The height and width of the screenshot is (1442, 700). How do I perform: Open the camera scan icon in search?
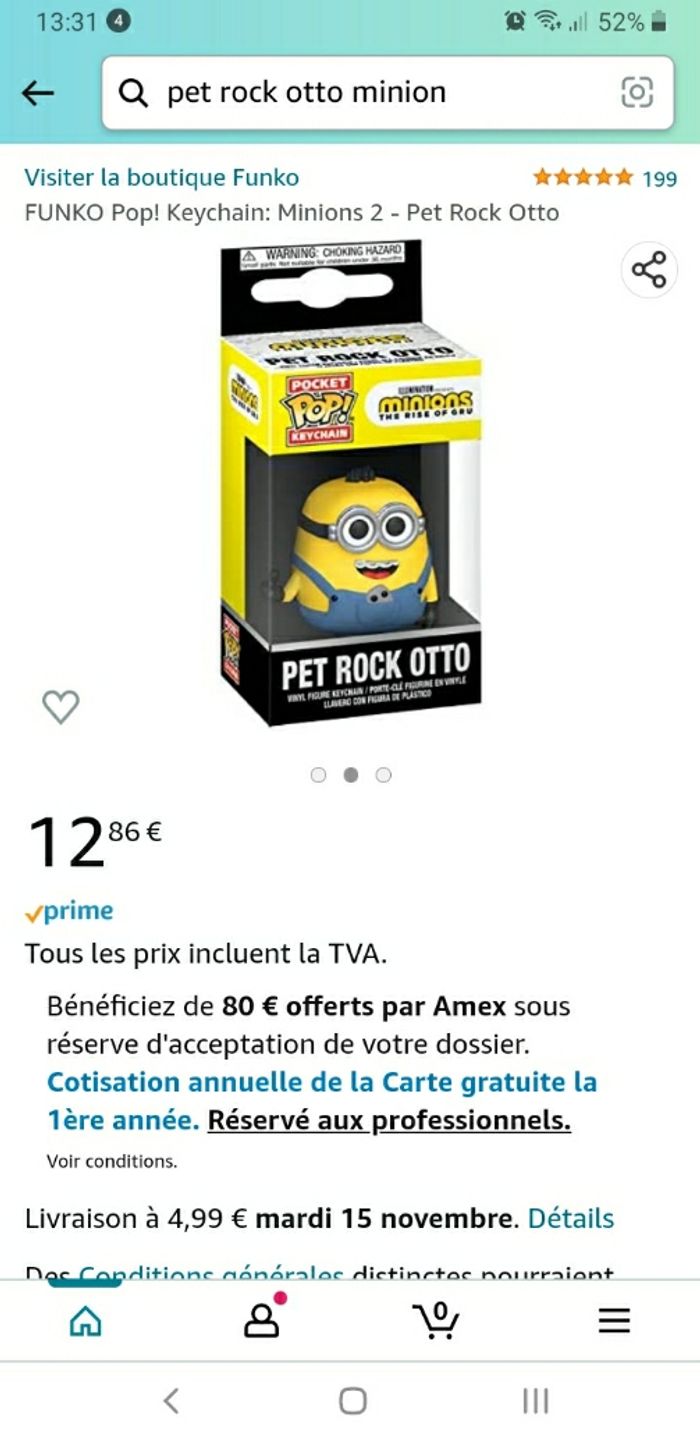pos(637,93)
